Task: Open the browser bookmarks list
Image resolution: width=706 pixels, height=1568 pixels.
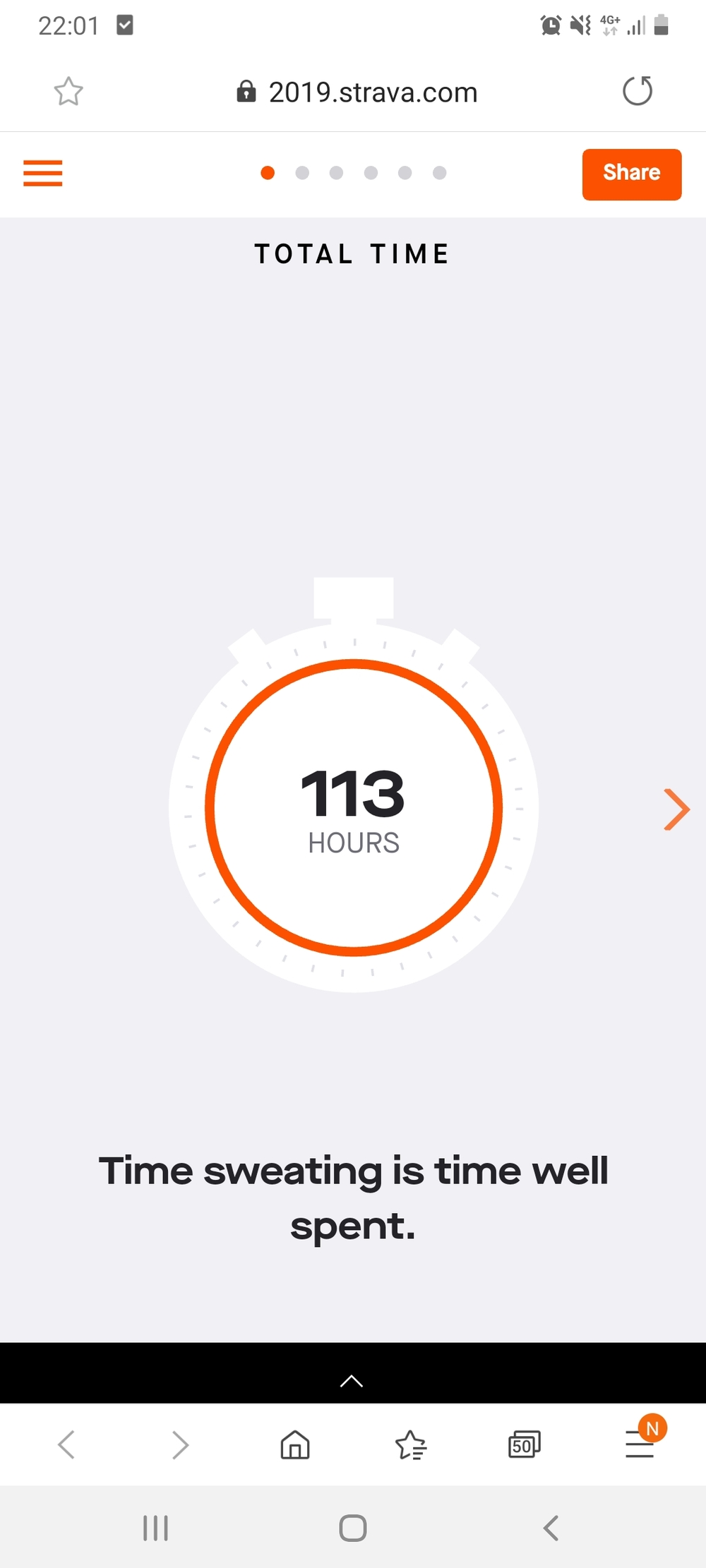Action: pyautogui.click(x=410, y=1445)
